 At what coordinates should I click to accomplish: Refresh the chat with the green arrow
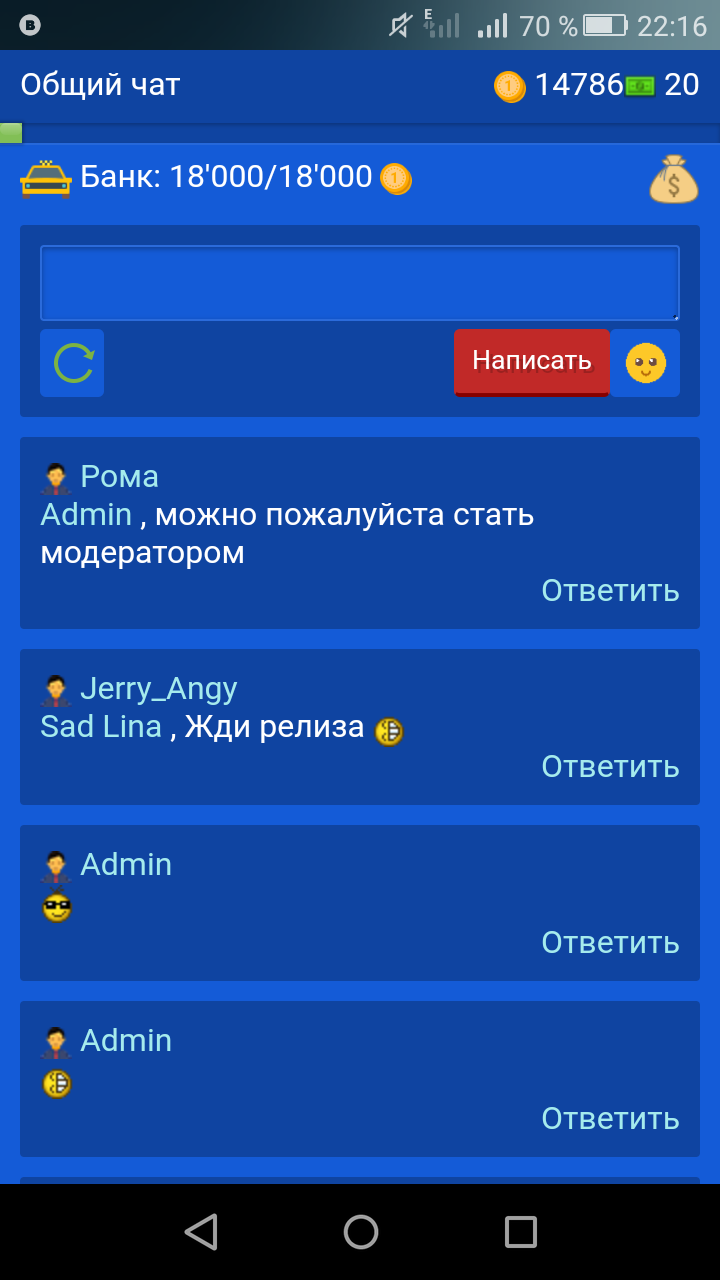pyautogui.click(x=72, y=363)
